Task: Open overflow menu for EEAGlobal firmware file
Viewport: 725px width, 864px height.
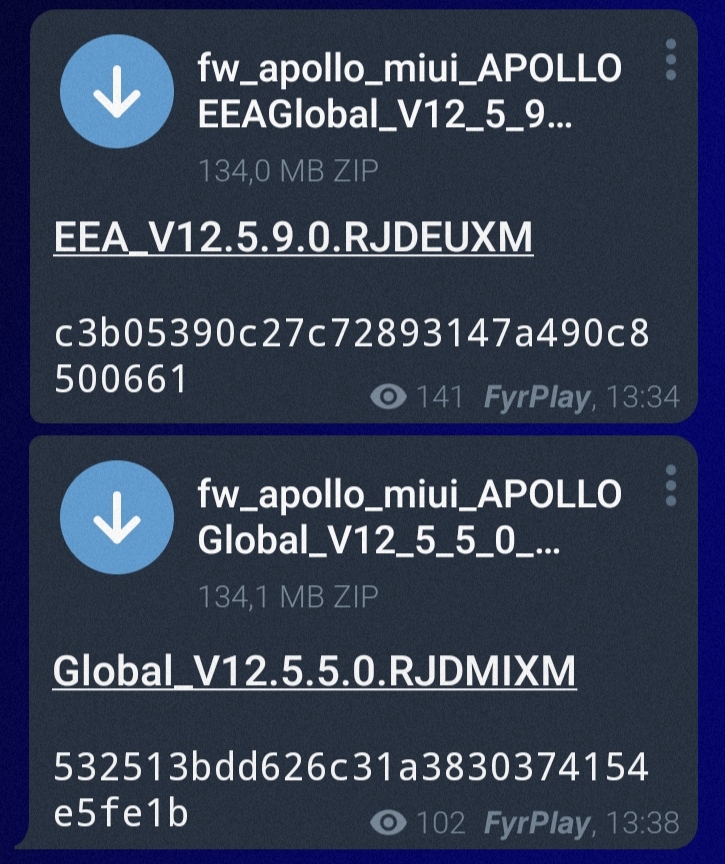Action: click(671, 61)
